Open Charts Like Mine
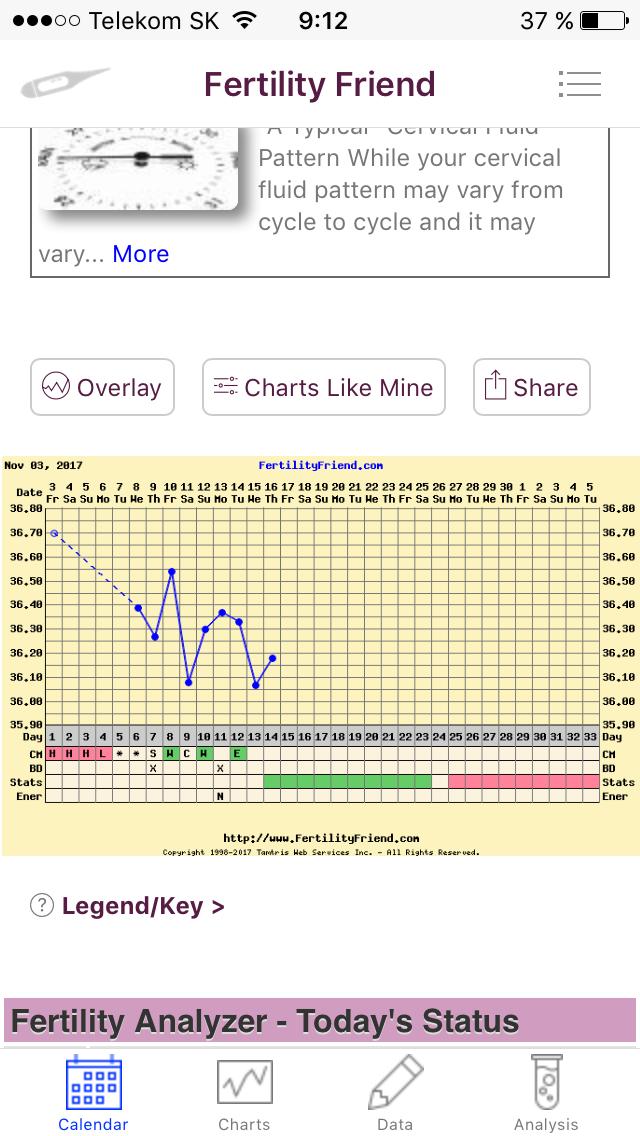 pos(324,387)
